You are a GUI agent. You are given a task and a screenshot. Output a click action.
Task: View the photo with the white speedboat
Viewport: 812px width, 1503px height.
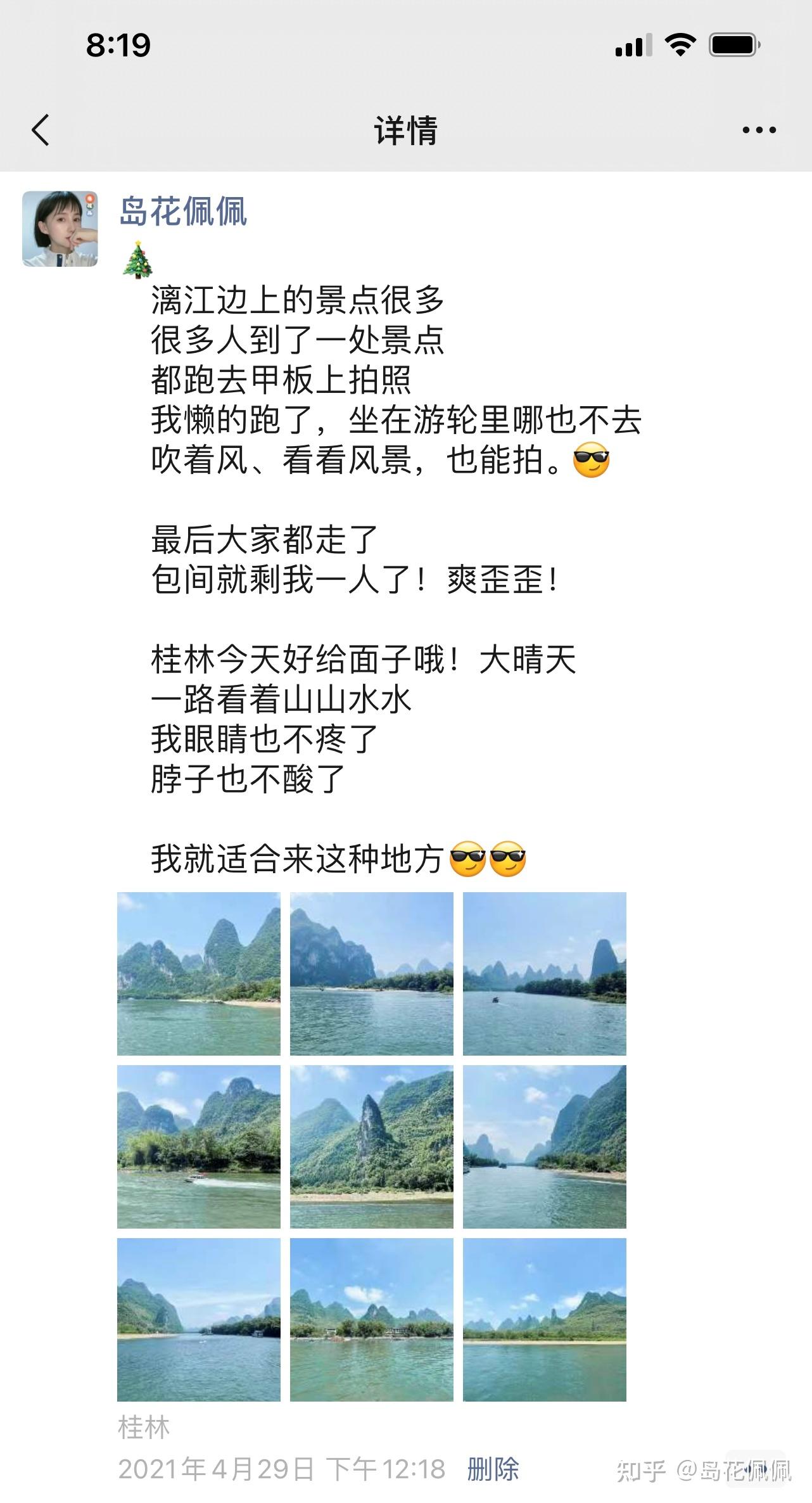(x=199, y=1147)
